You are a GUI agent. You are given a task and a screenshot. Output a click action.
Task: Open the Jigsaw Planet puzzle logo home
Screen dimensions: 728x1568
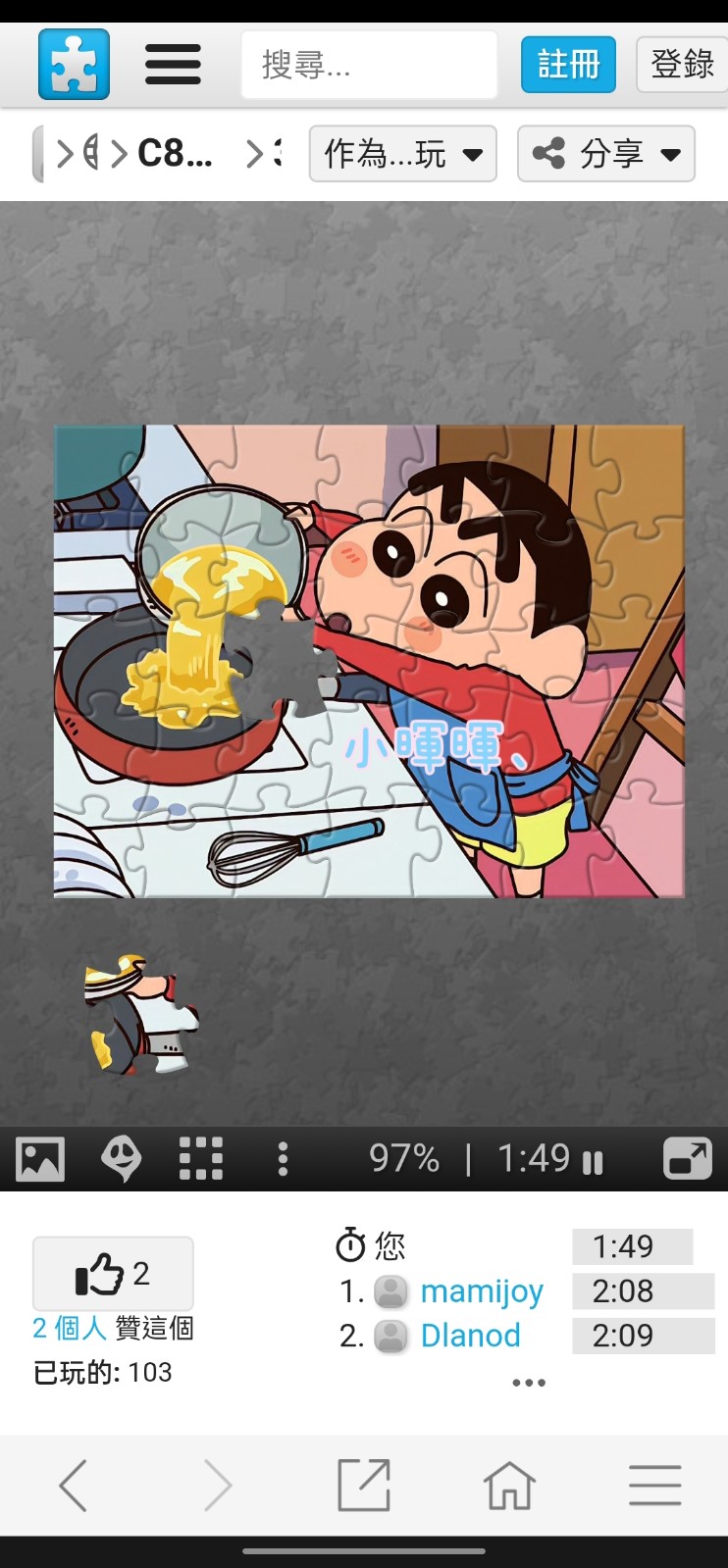74,65
